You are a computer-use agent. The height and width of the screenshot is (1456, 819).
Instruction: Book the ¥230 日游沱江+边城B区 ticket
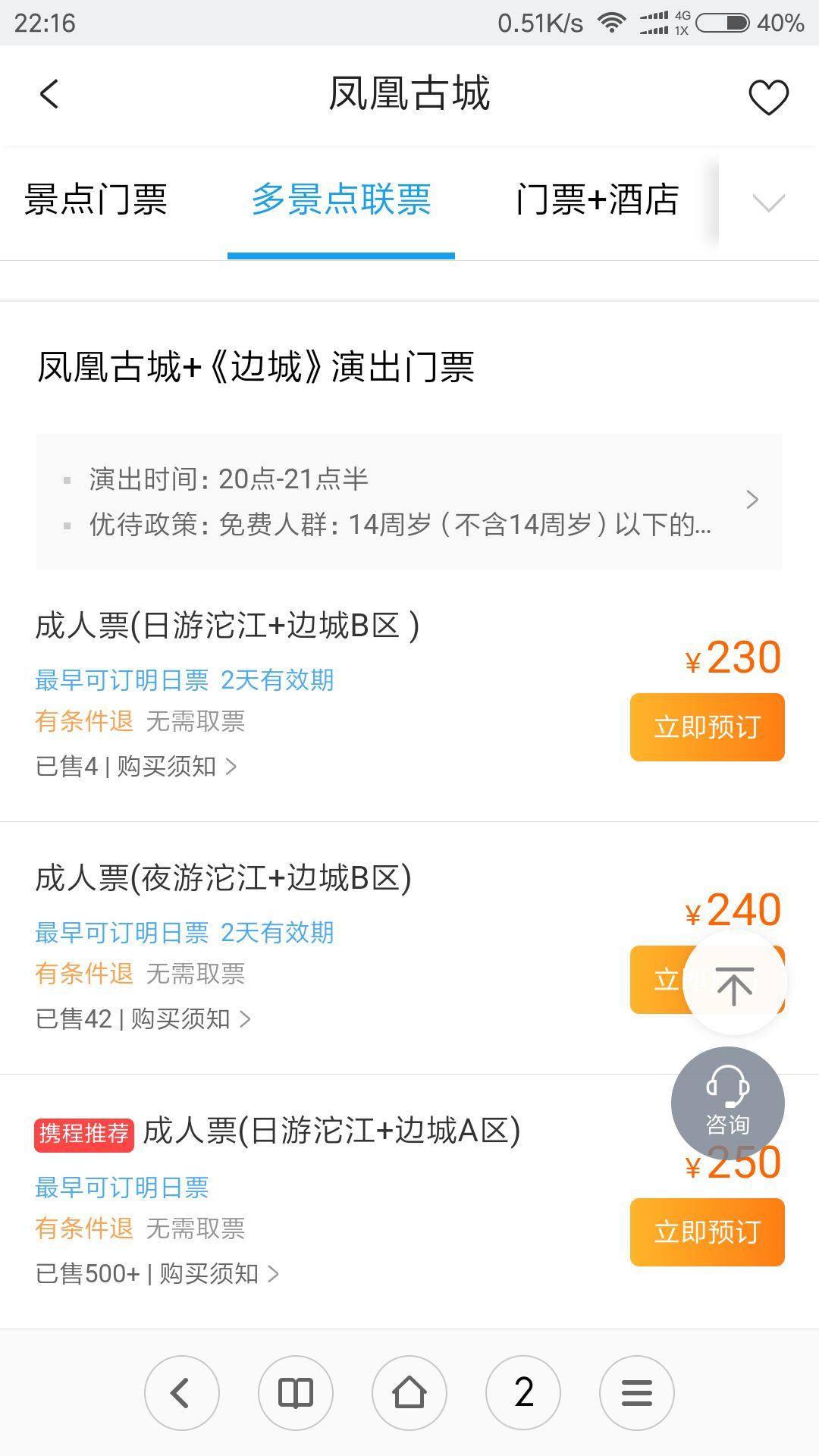point(707,727)
